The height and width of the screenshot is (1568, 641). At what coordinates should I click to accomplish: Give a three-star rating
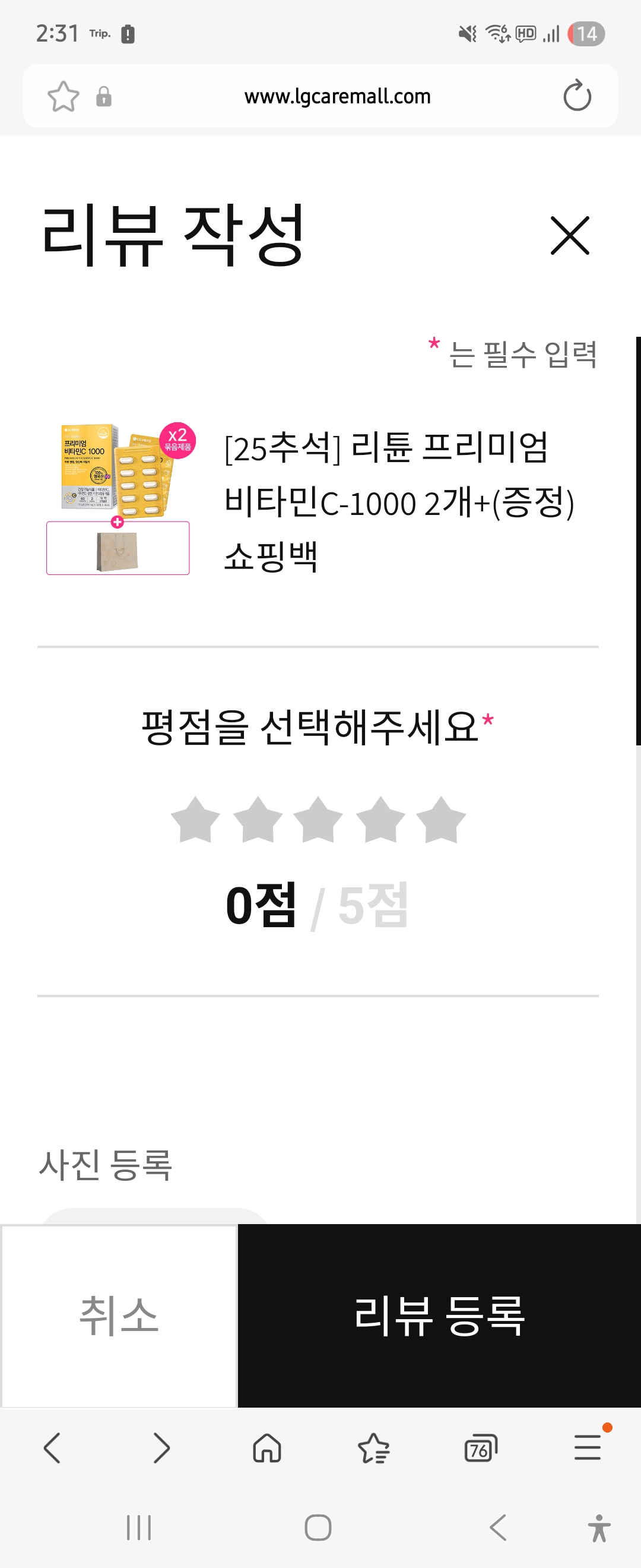point(318,820)
